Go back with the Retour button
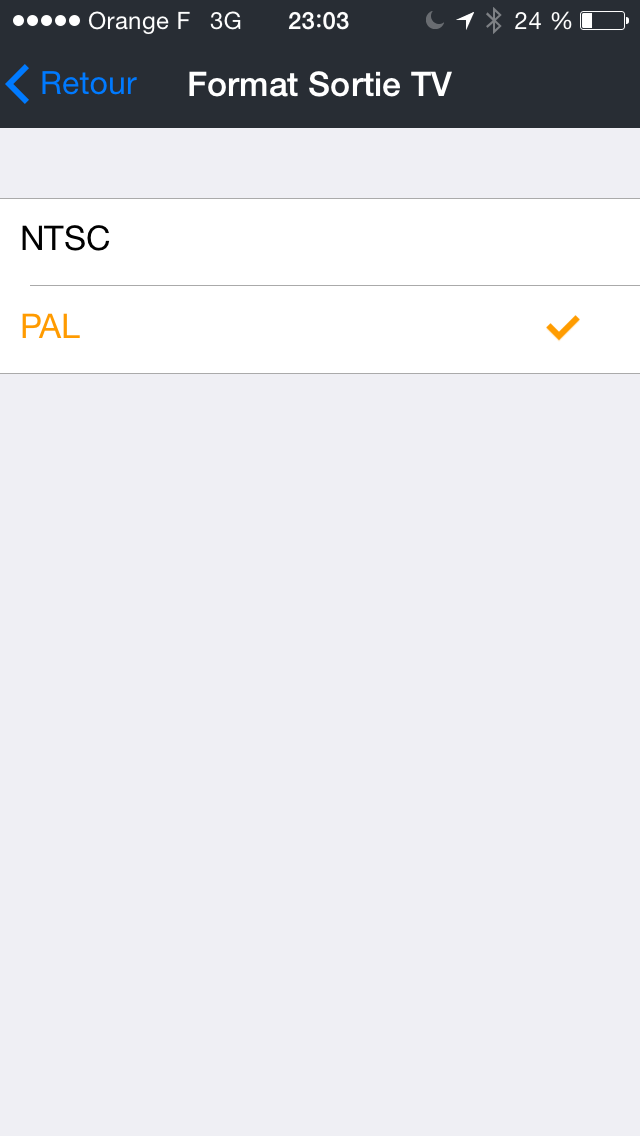This screenshot has height=1136, width=640. (x=71, y=84)
